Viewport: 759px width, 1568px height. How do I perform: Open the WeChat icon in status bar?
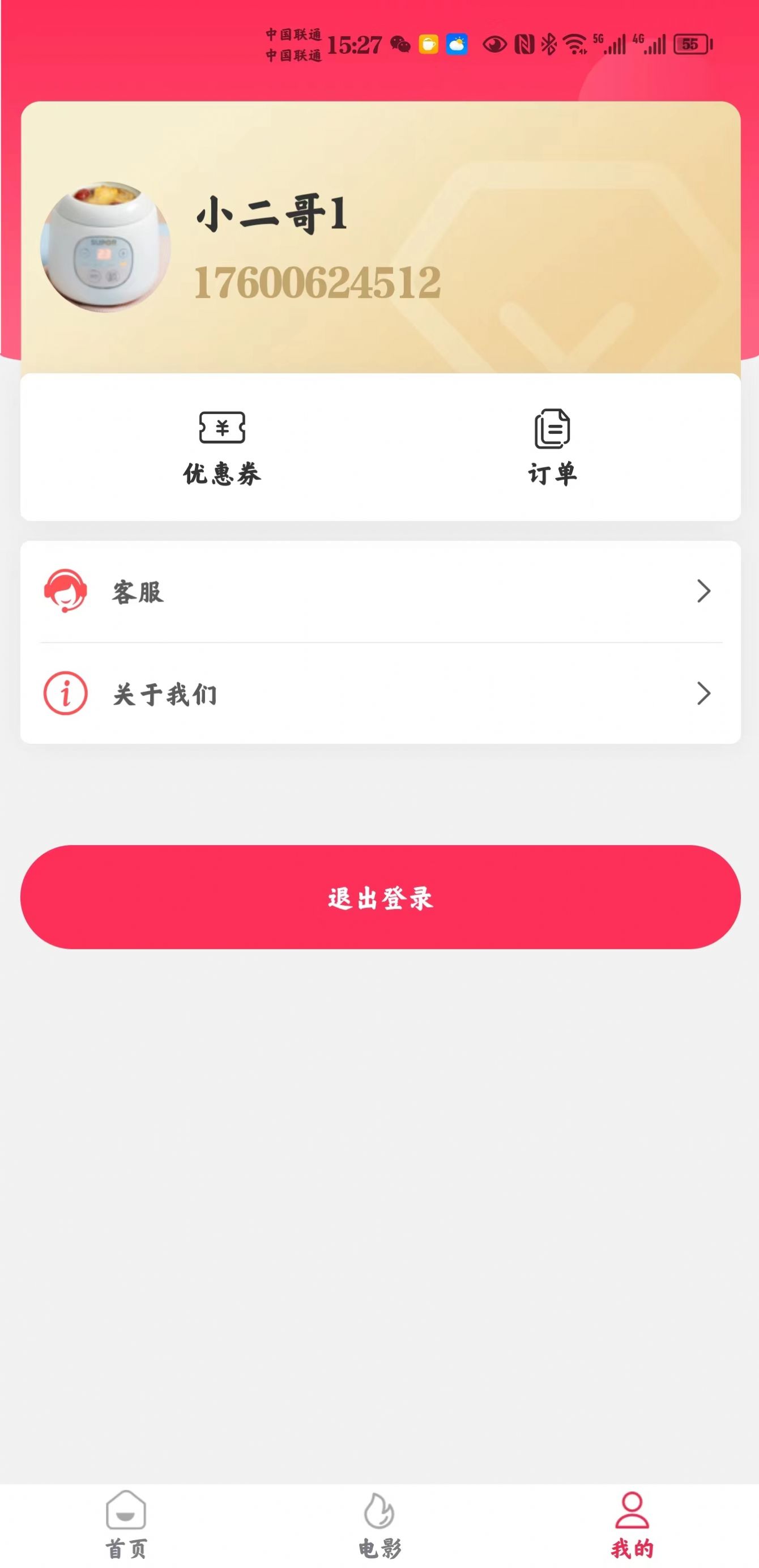(x=400, y=44)
